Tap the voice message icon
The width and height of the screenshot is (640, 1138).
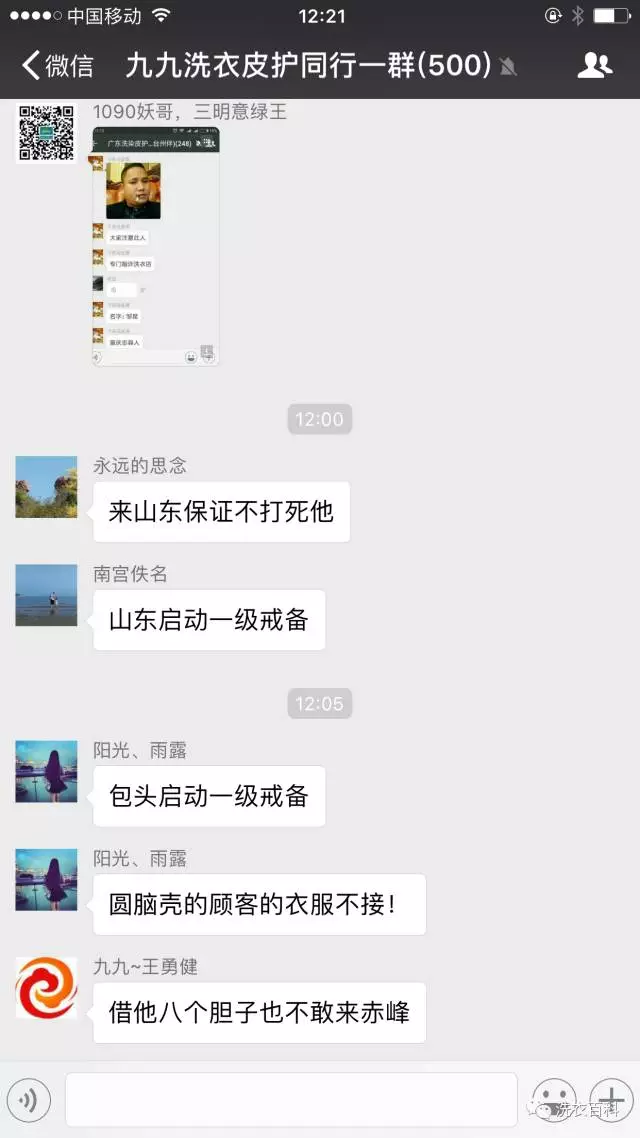(29, 1100)
